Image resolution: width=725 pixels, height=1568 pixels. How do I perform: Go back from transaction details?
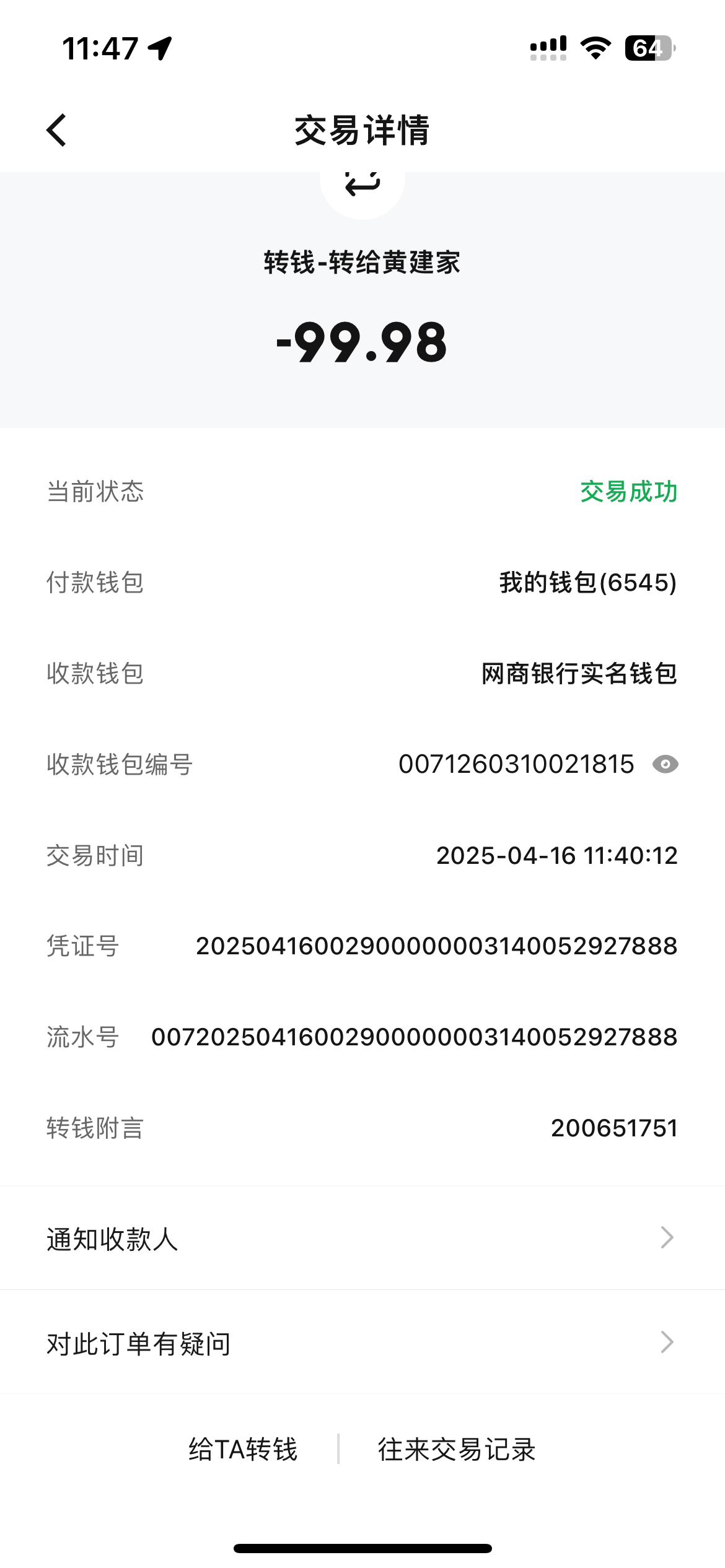click(56, 131)
